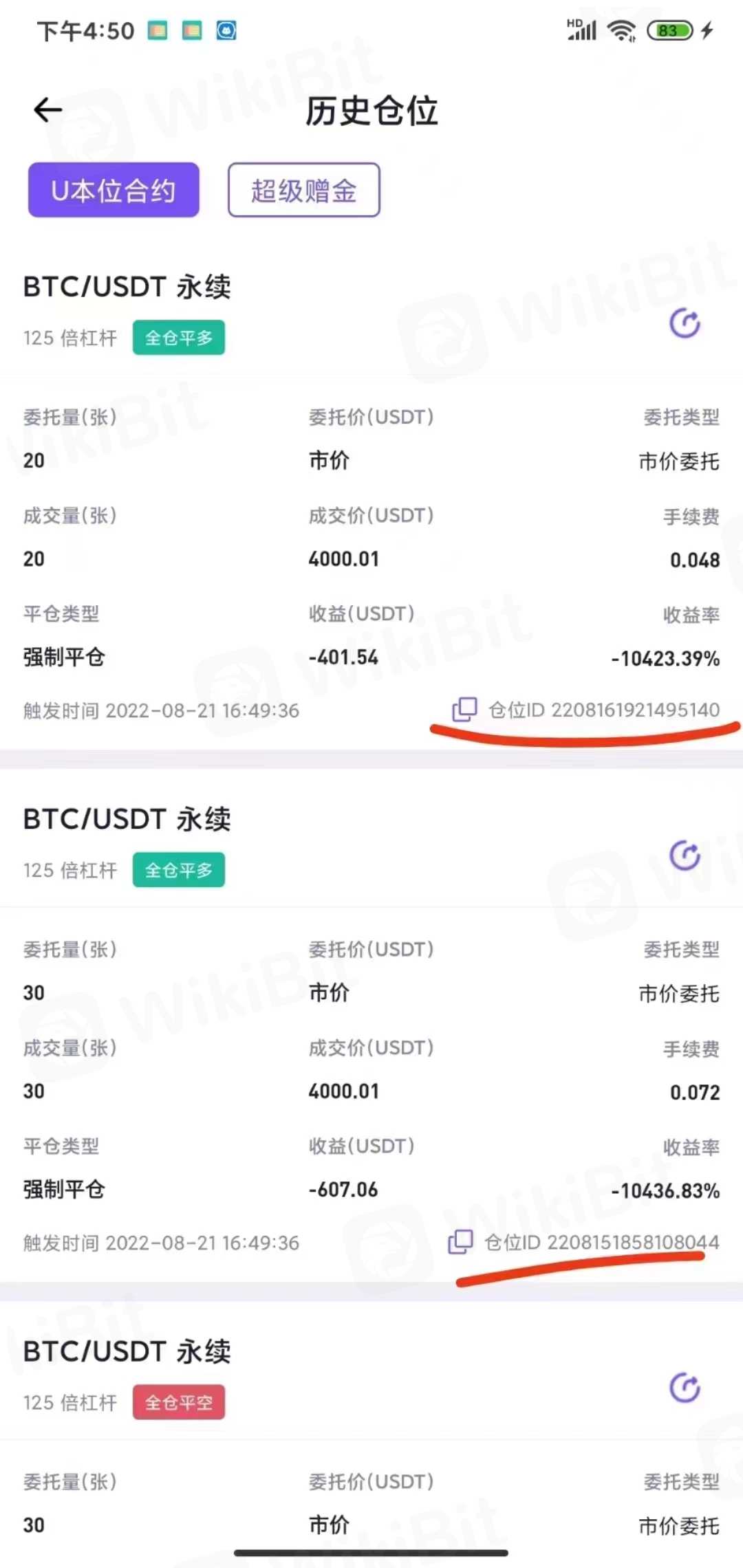Switch to the 超级赠金 tab
This screenshot has width=743, height=1568.
click(303, 190)
